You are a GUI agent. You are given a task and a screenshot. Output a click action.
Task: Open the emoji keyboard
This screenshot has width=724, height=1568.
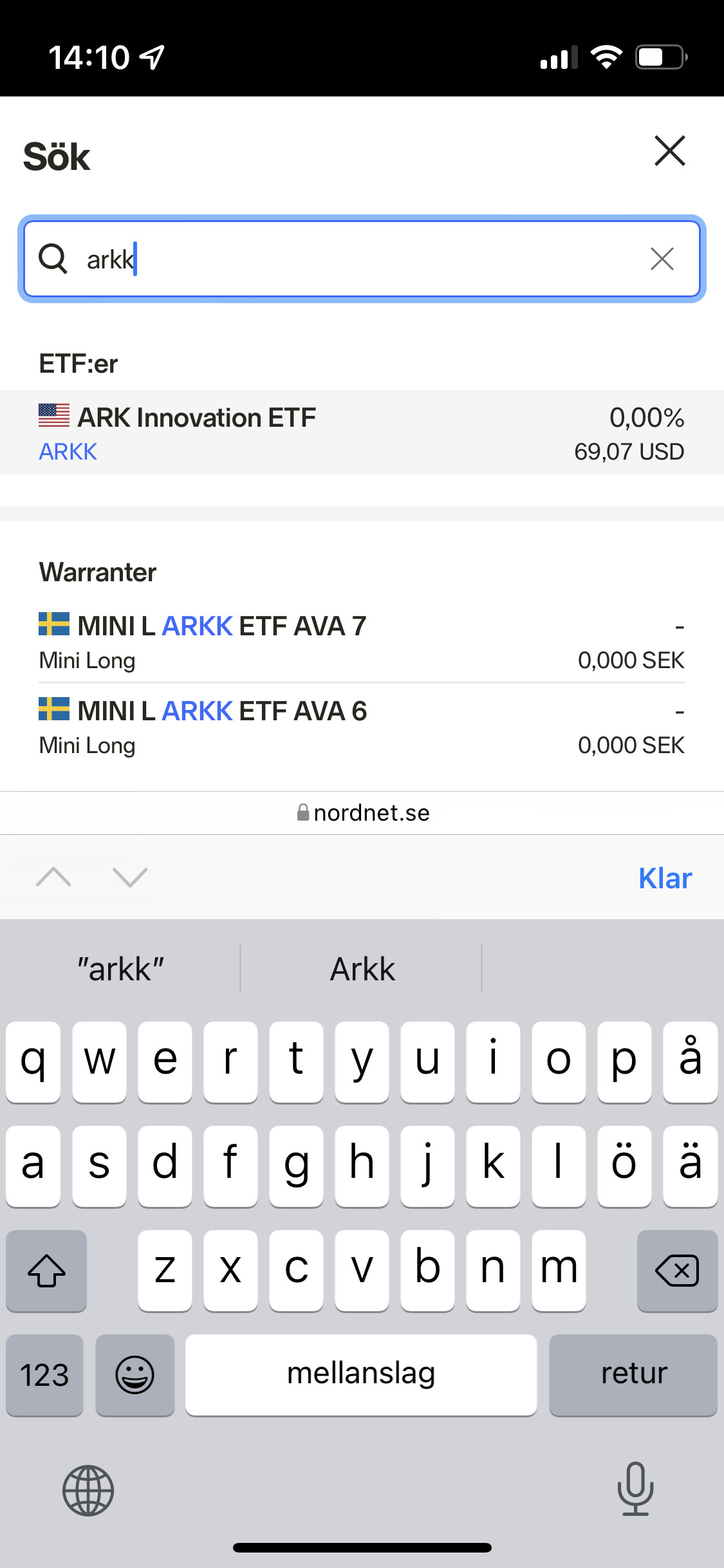coord(135,1375)
